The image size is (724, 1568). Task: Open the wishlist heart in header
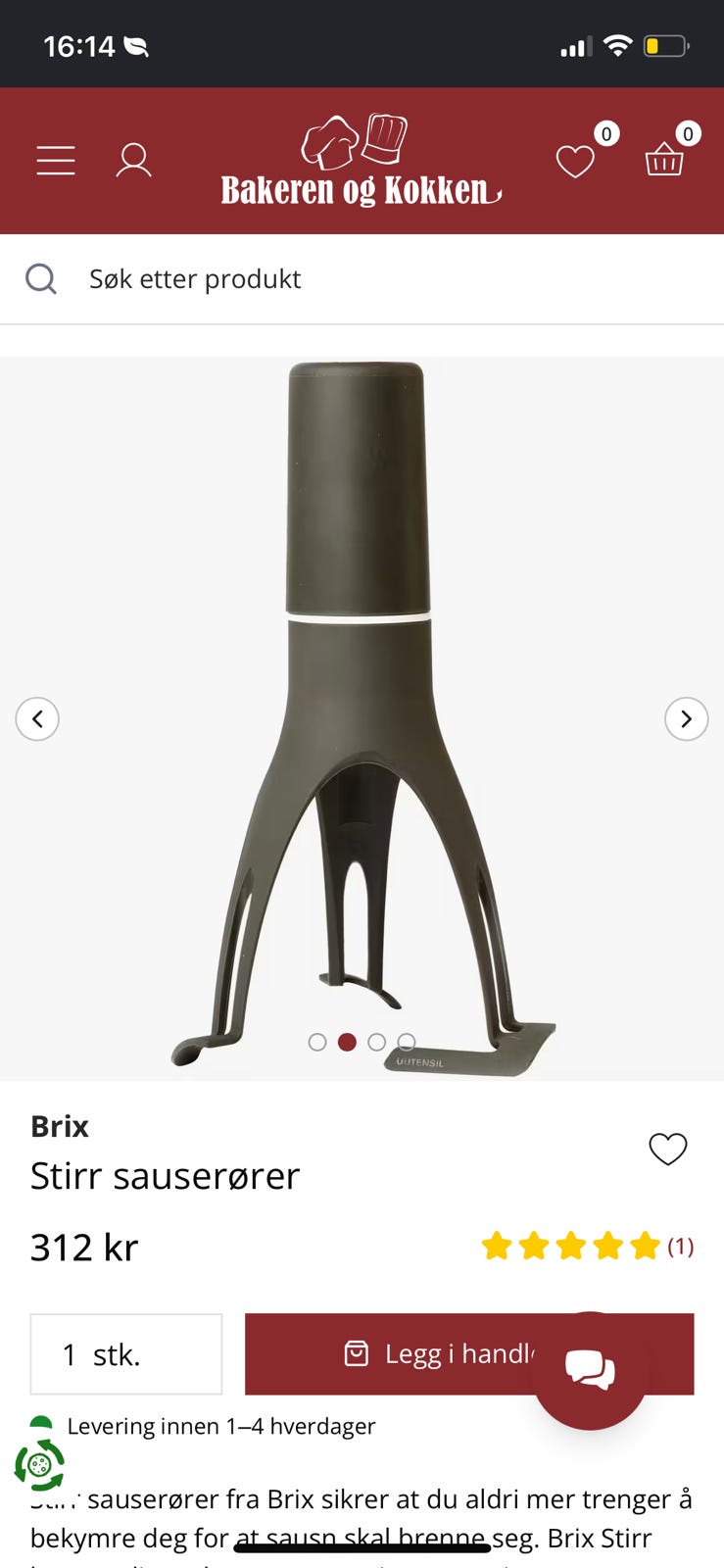(575, 162)
